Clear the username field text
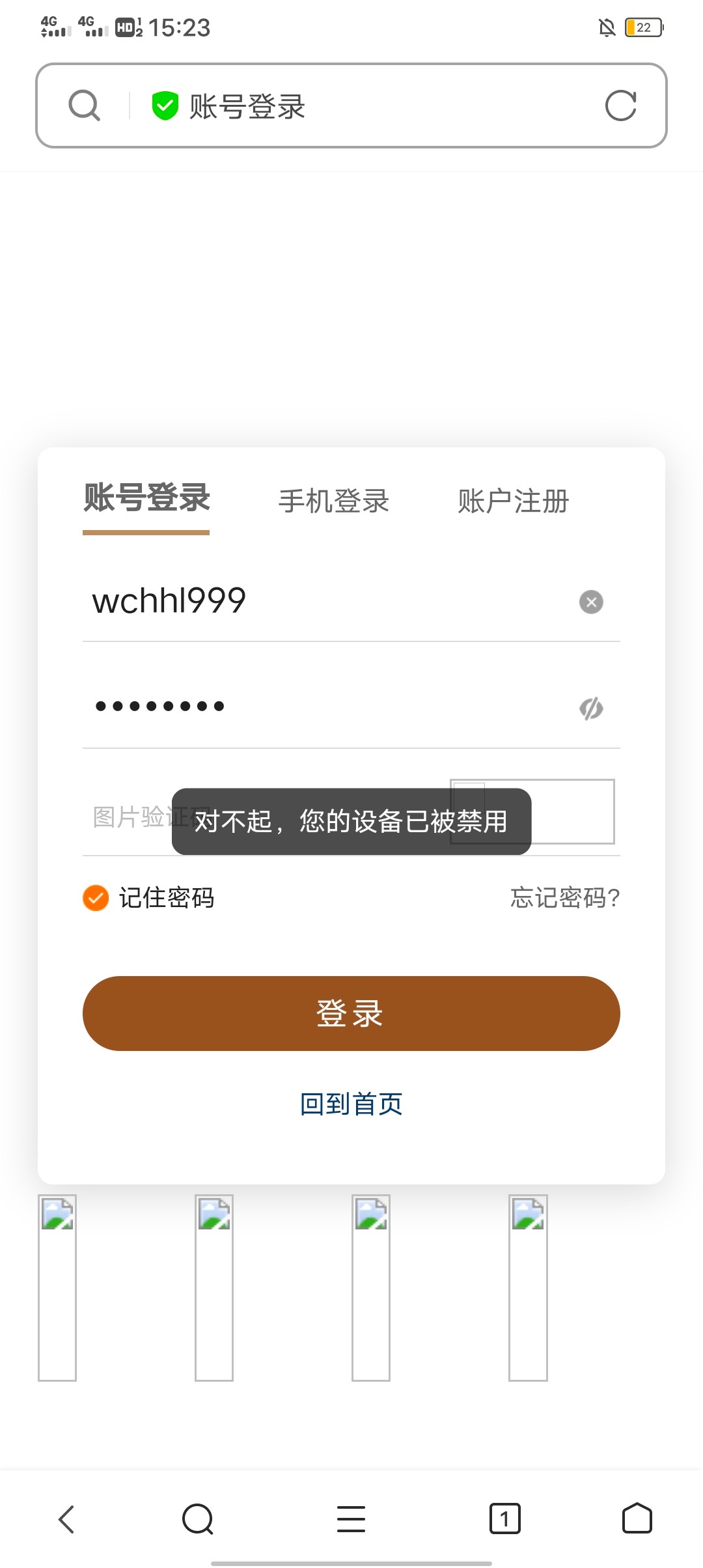Screen dimensions: 703x1568 591,602
